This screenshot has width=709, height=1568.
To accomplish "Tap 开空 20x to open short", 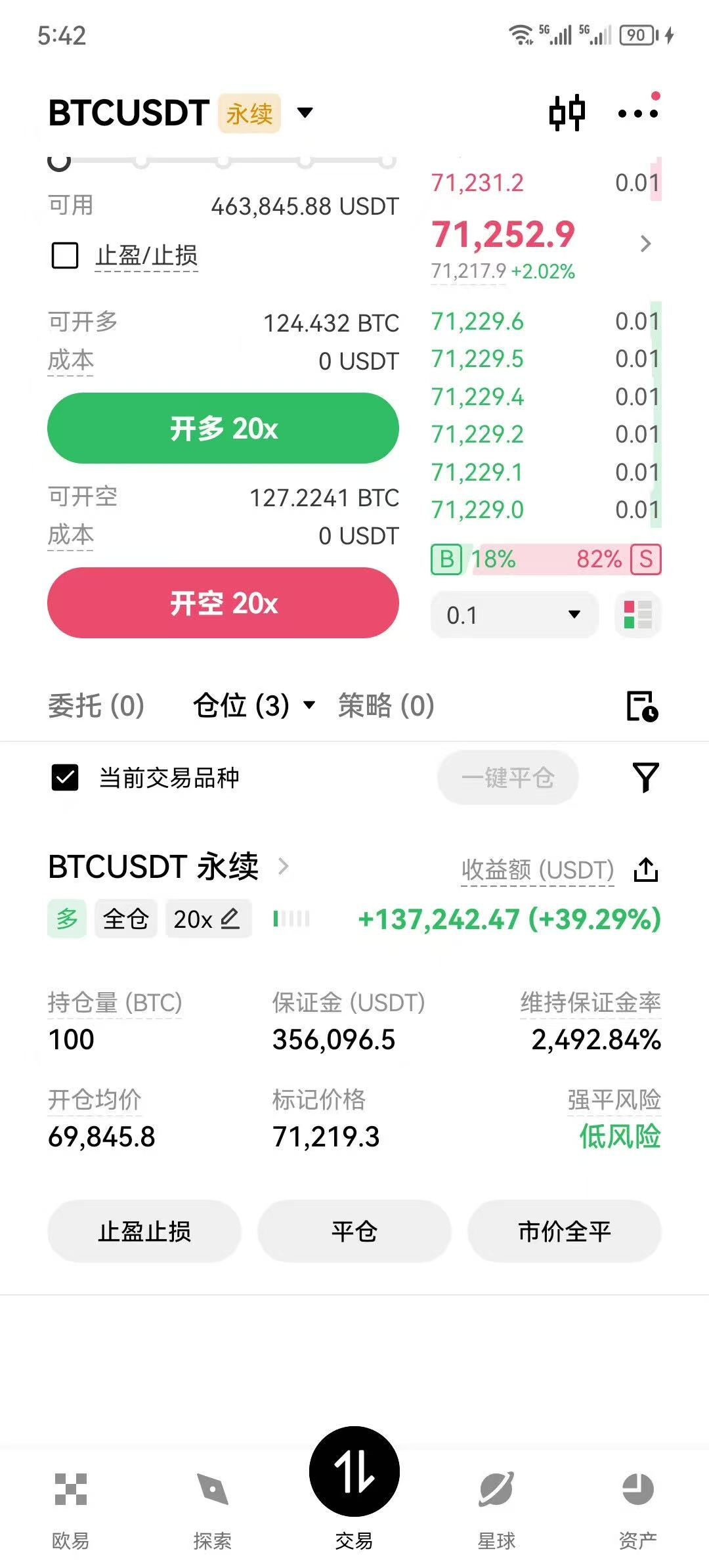I will point(223,603).
